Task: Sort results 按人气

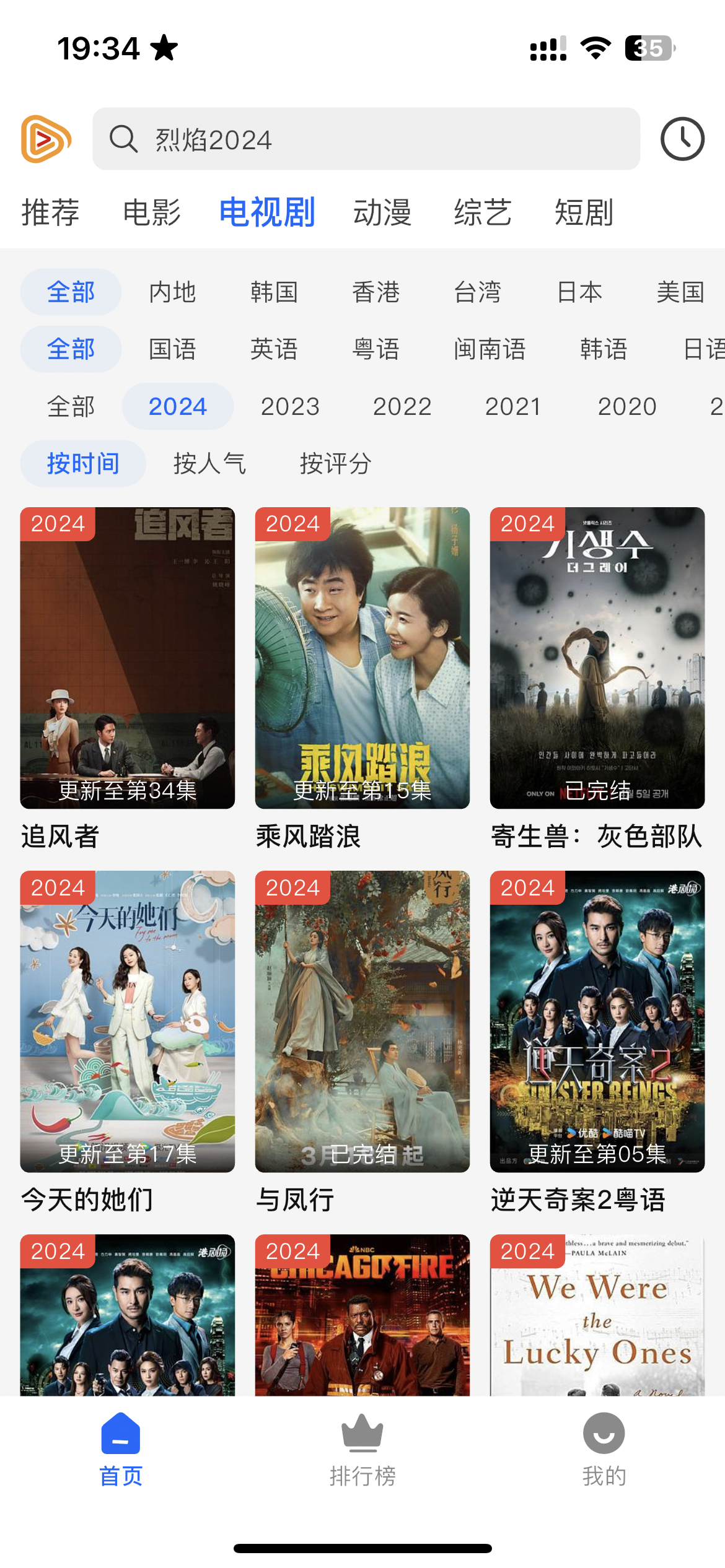Action: pyautogui.click(x=209, y=463)
